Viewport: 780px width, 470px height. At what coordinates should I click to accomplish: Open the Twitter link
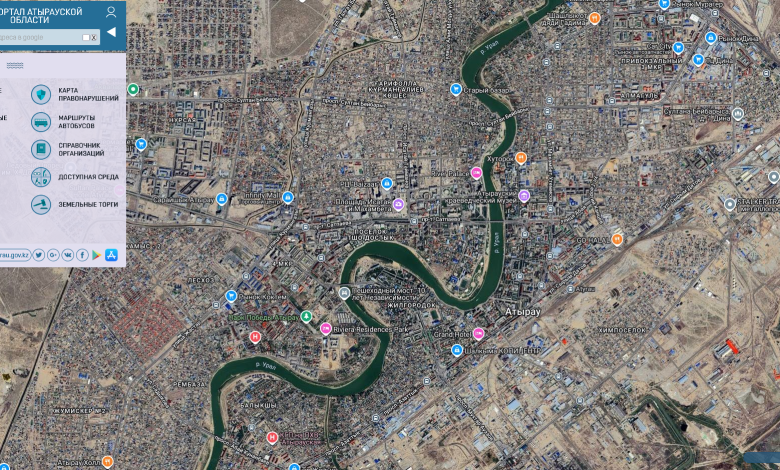(39, 255)
